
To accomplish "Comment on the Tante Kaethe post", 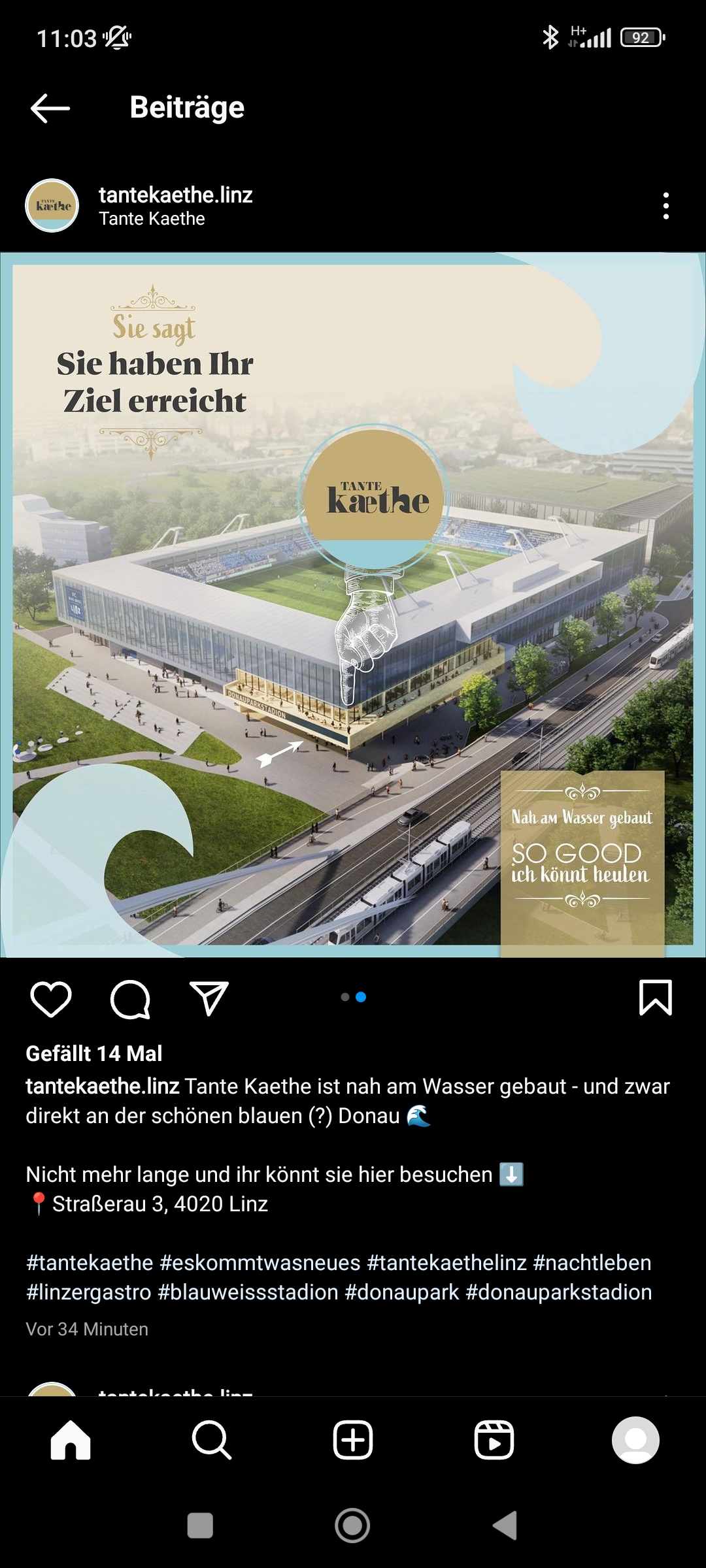I will (130, 999).
